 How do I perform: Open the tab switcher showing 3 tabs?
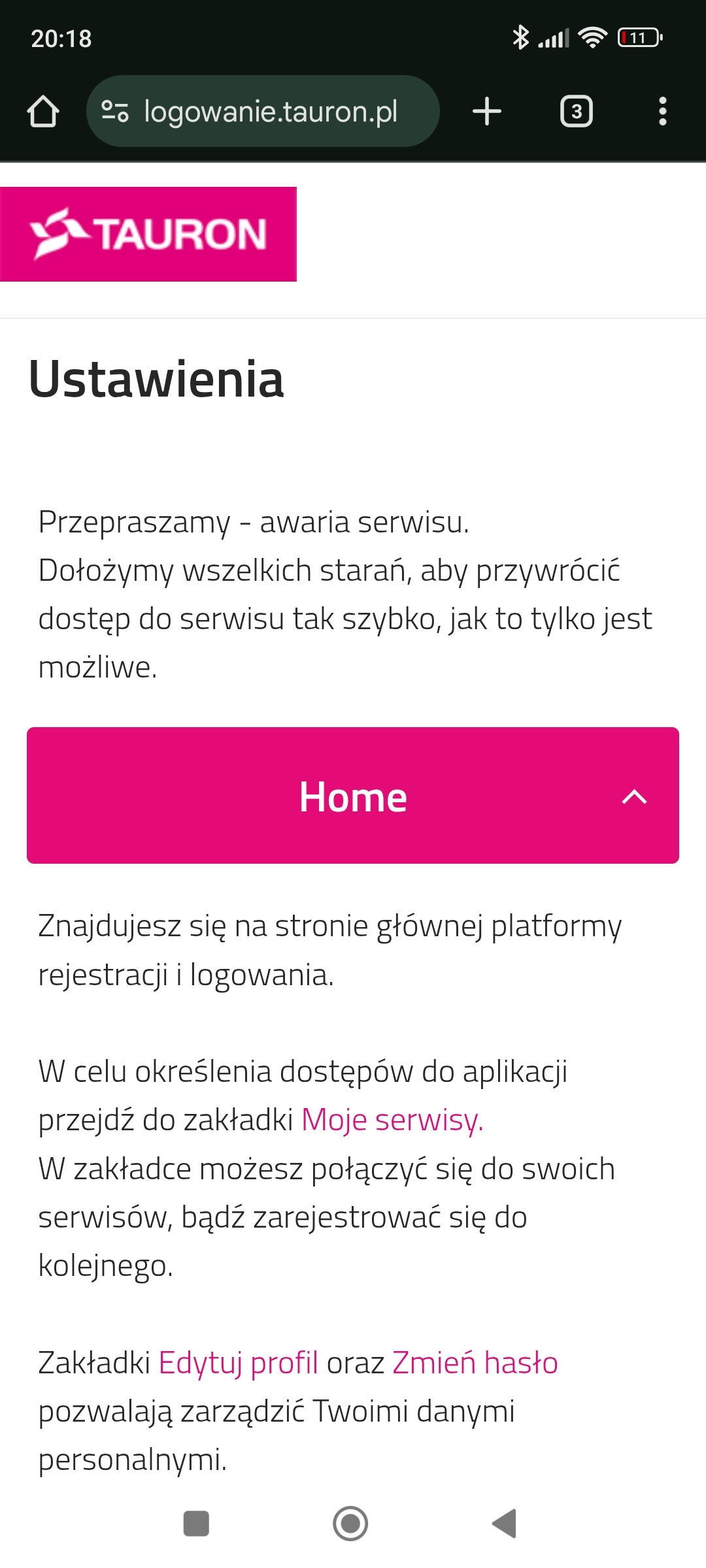[576, 111]
